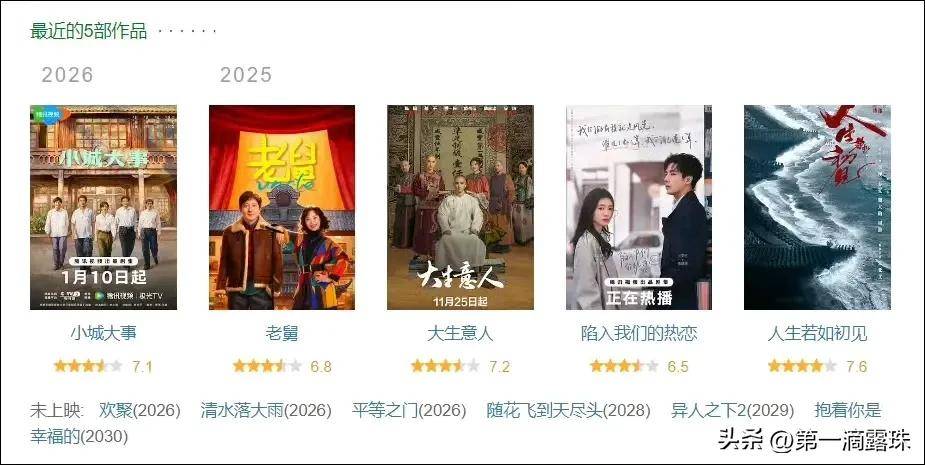Open the 大生意人 poster
This screenshot has height=465, width=925.
point(460,207)
